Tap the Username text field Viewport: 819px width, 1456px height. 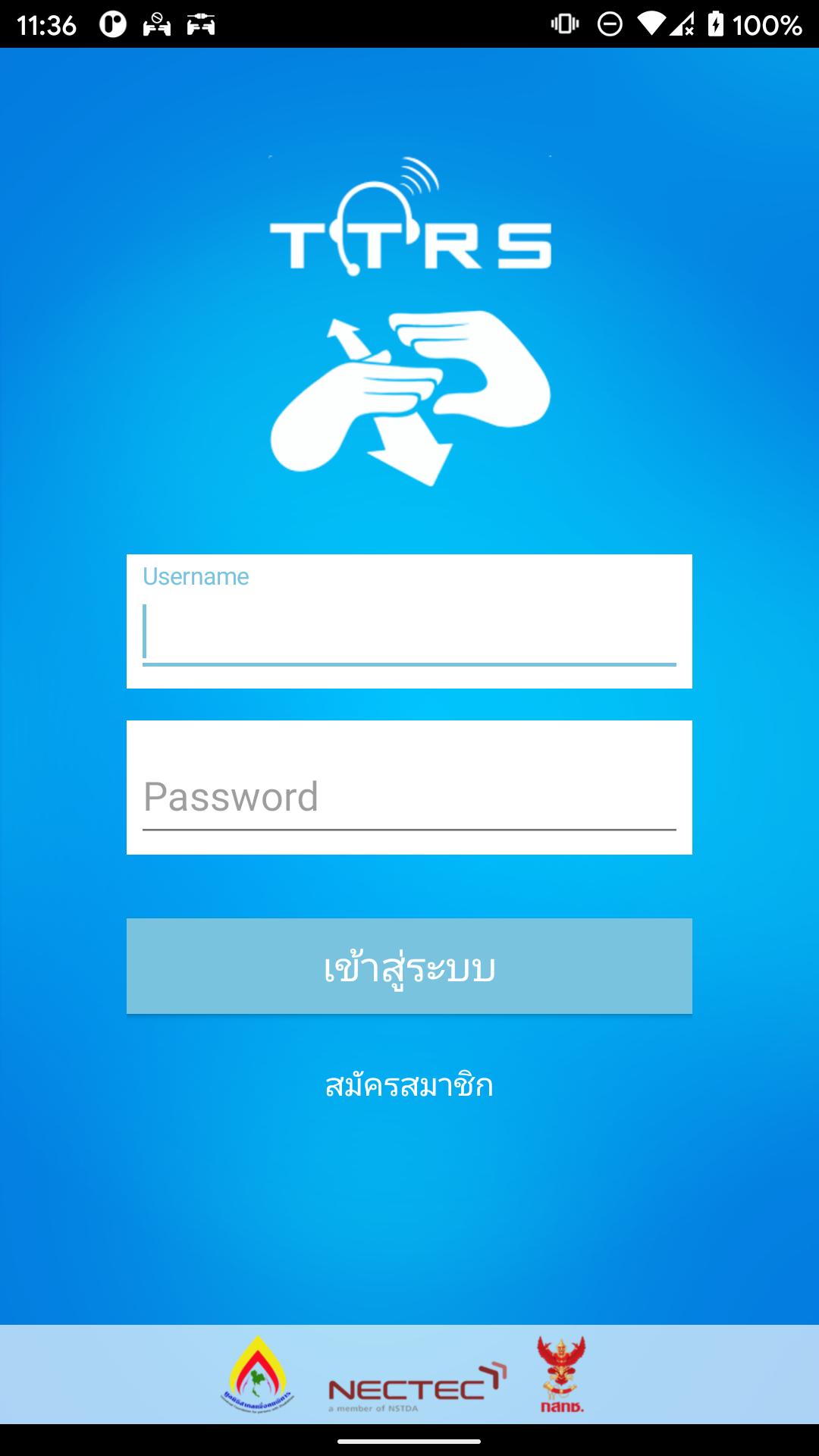pyautogui.click(x=409, y=631)
